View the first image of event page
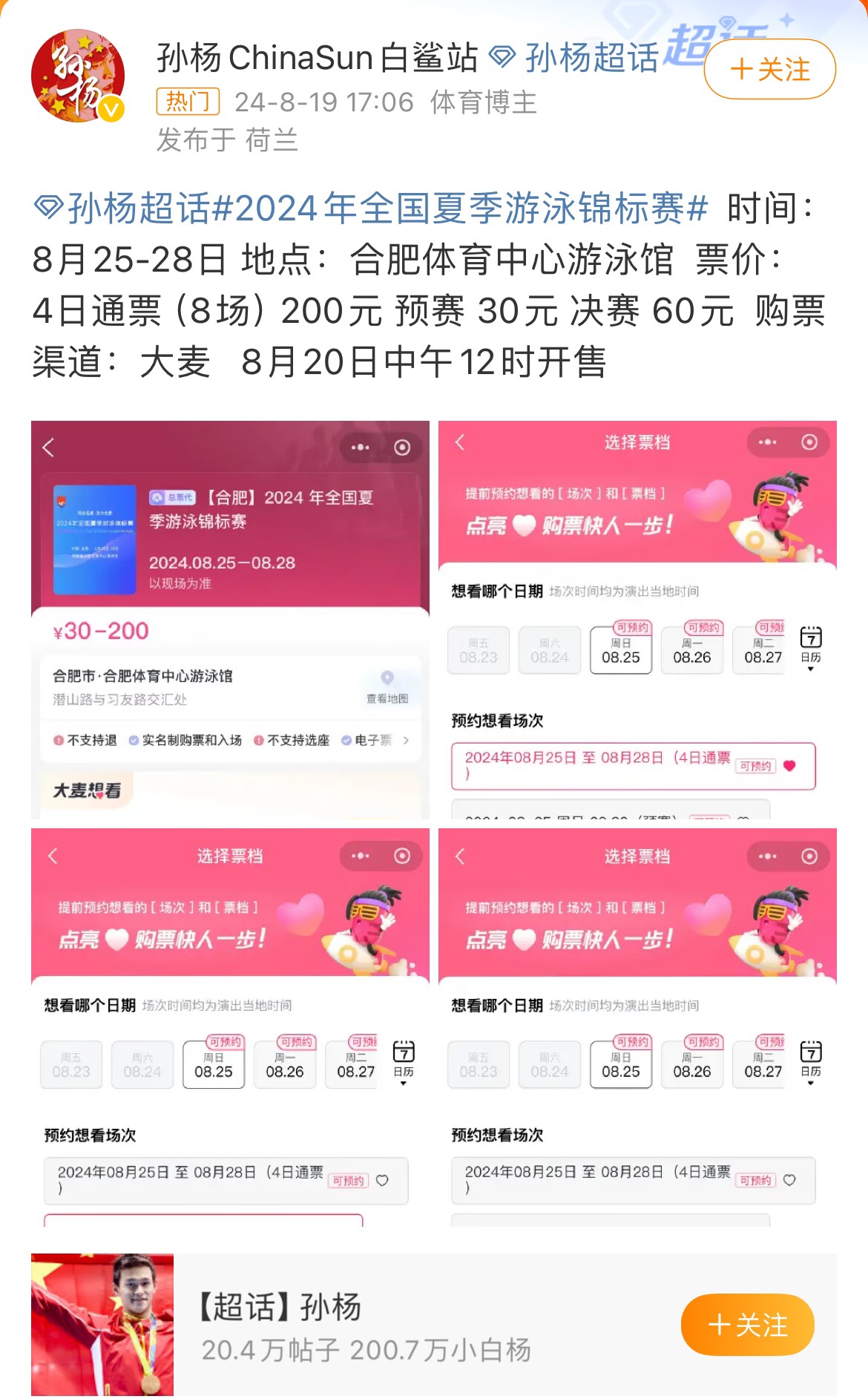 [230, 620]
